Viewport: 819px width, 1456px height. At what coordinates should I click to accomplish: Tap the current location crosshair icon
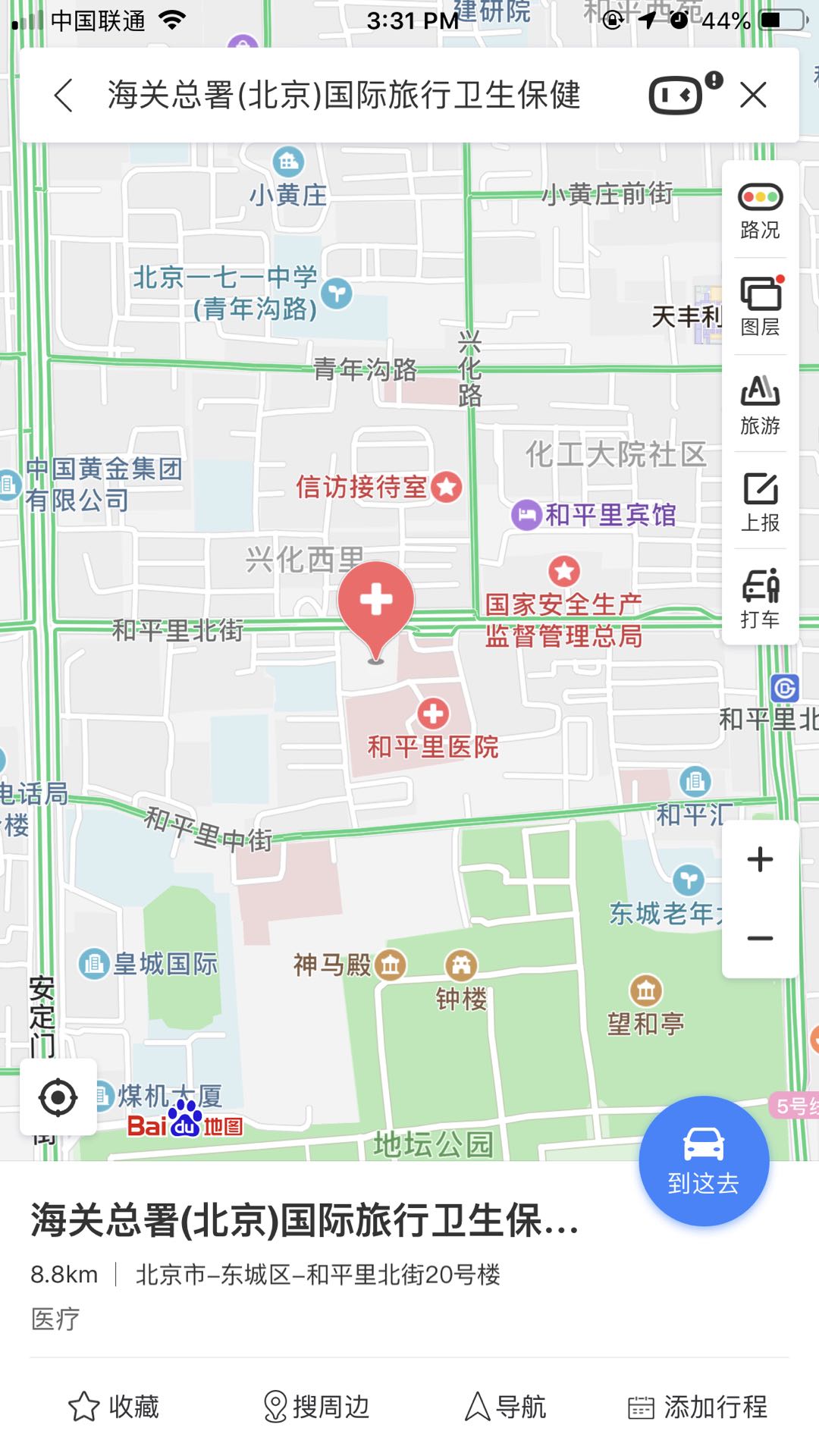coord(59,1097)
